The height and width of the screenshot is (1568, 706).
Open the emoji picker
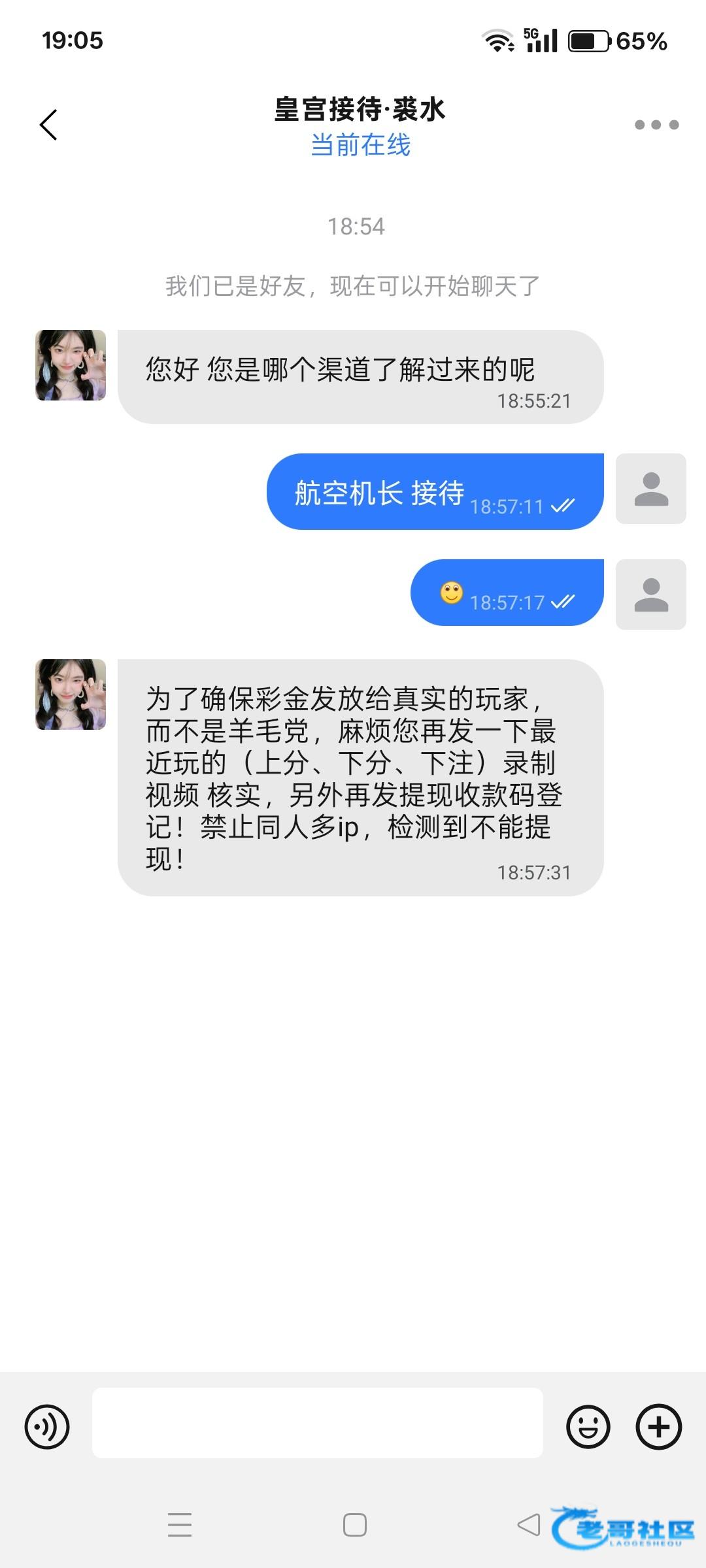pyautogui.click(x=588, y=1426)
